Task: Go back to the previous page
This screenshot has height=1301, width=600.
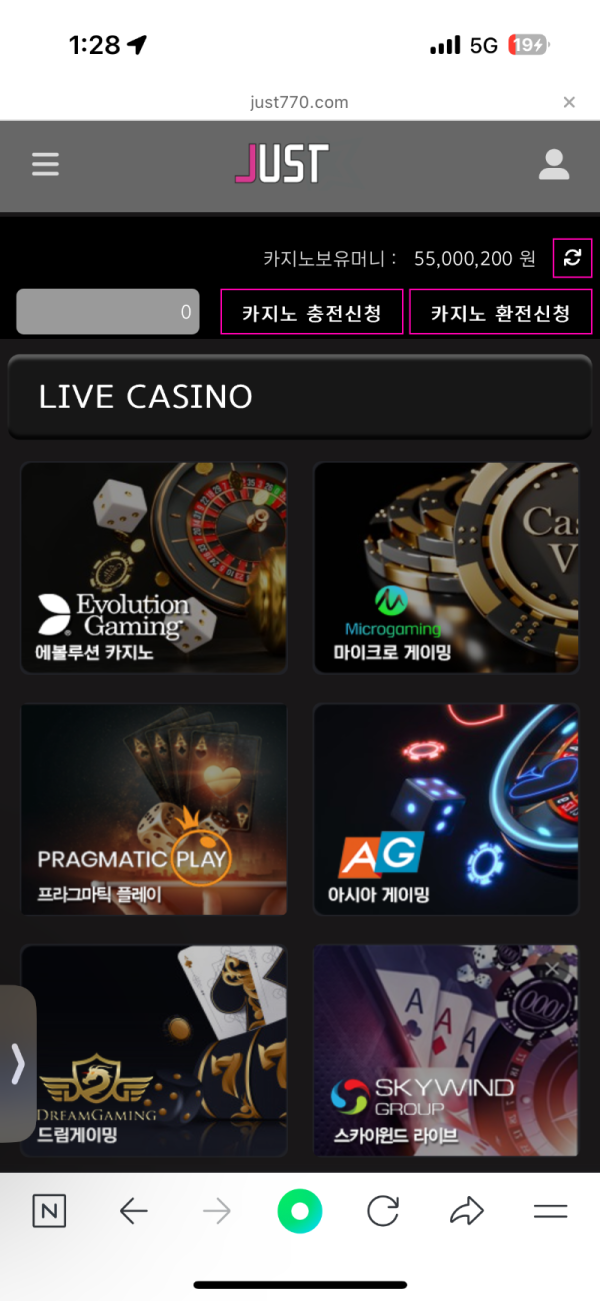Action: pos(133,1212)
